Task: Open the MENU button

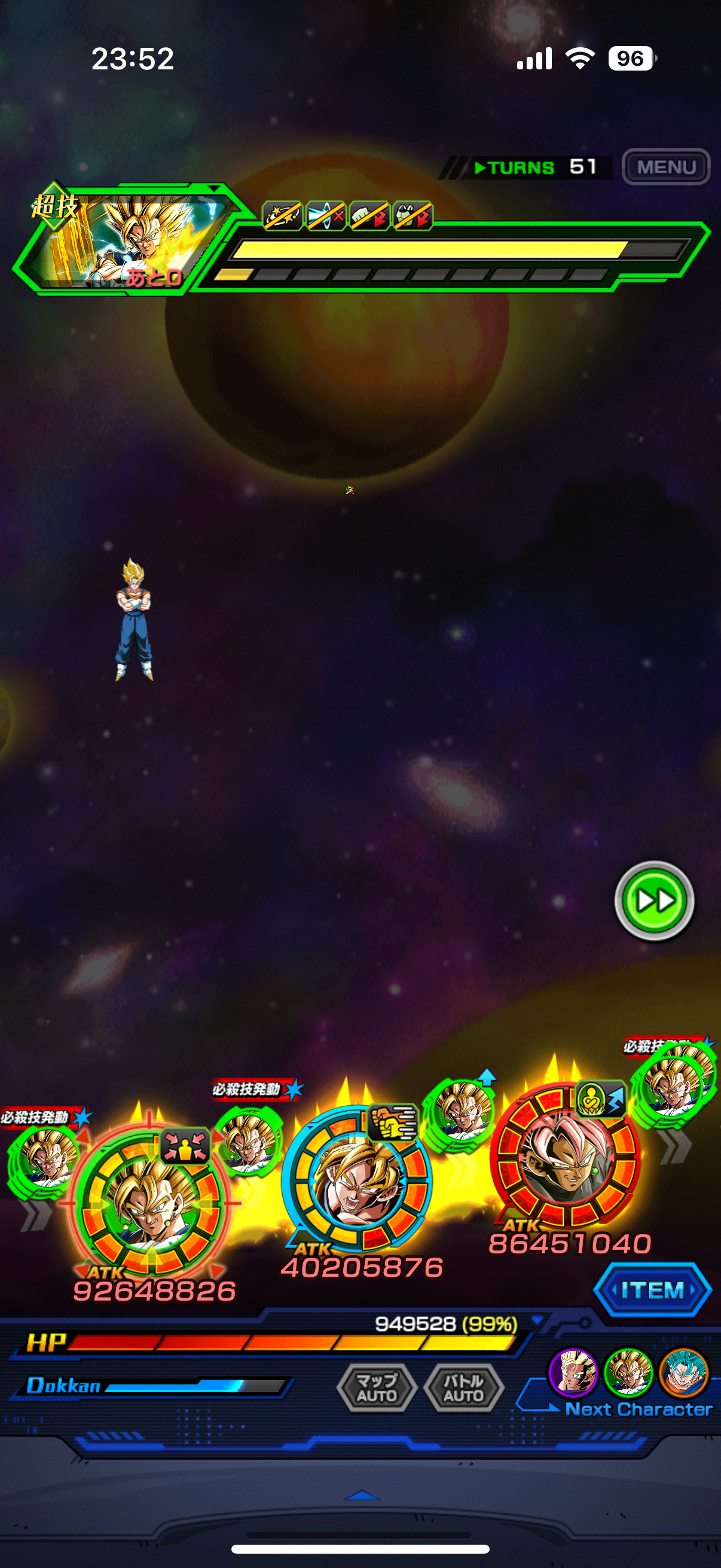Action: (665, 167)
